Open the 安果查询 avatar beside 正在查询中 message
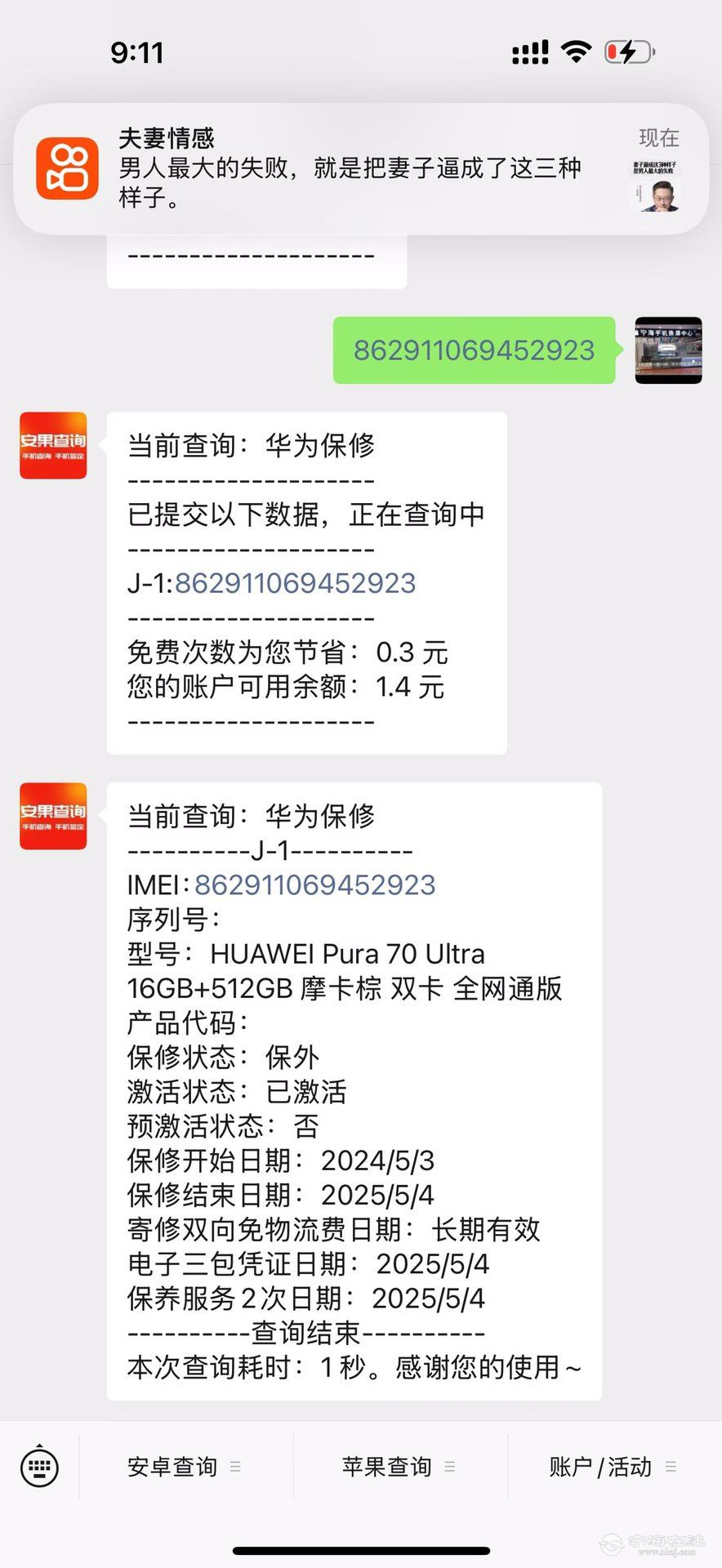The image size is (722, 1568). point(53,445)
